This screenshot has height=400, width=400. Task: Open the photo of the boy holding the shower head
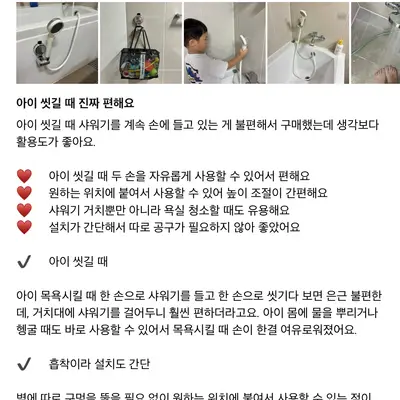(x=225, y=43)
